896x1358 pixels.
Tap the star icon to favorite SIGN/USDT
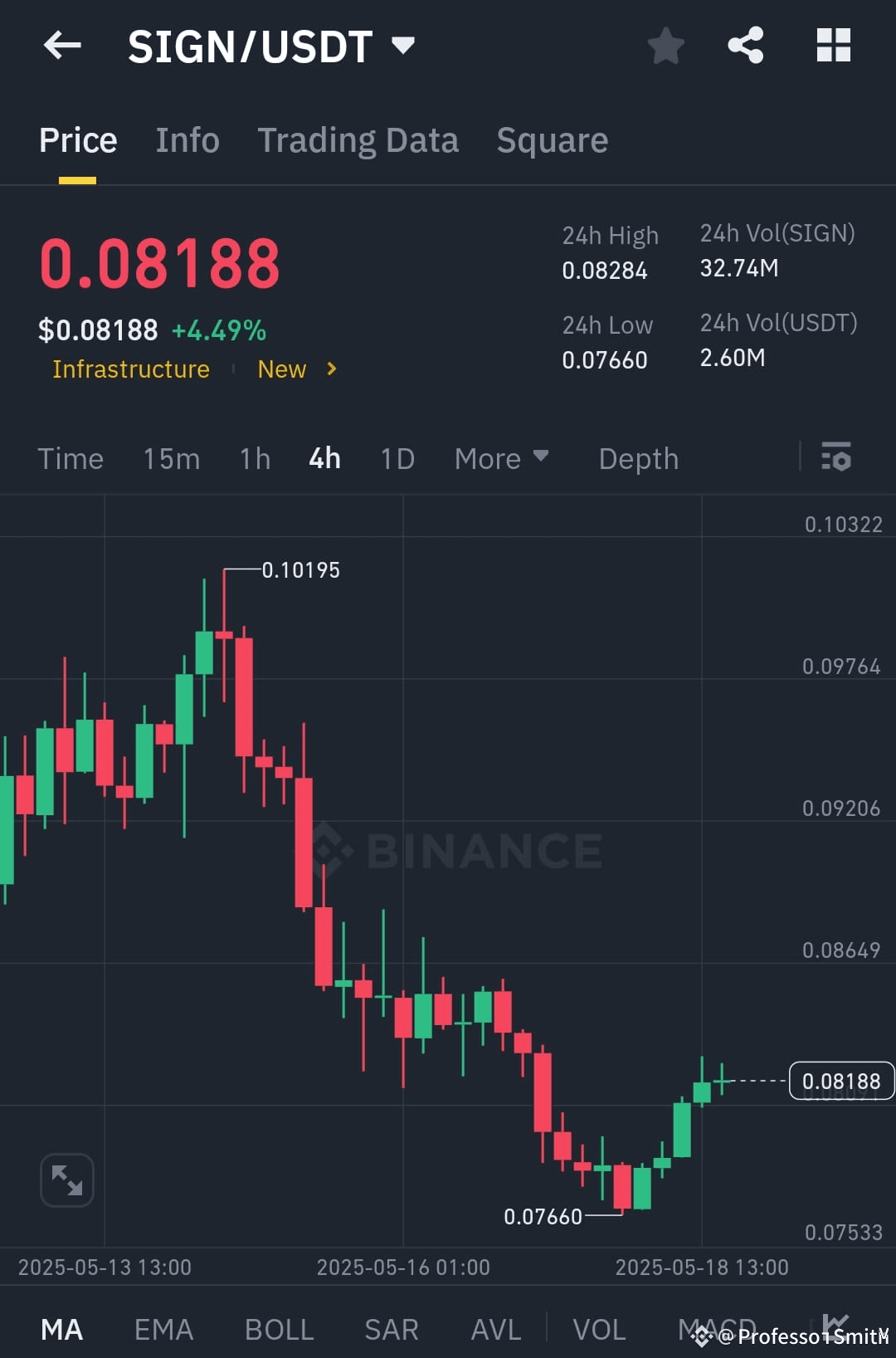pos(666,46)
